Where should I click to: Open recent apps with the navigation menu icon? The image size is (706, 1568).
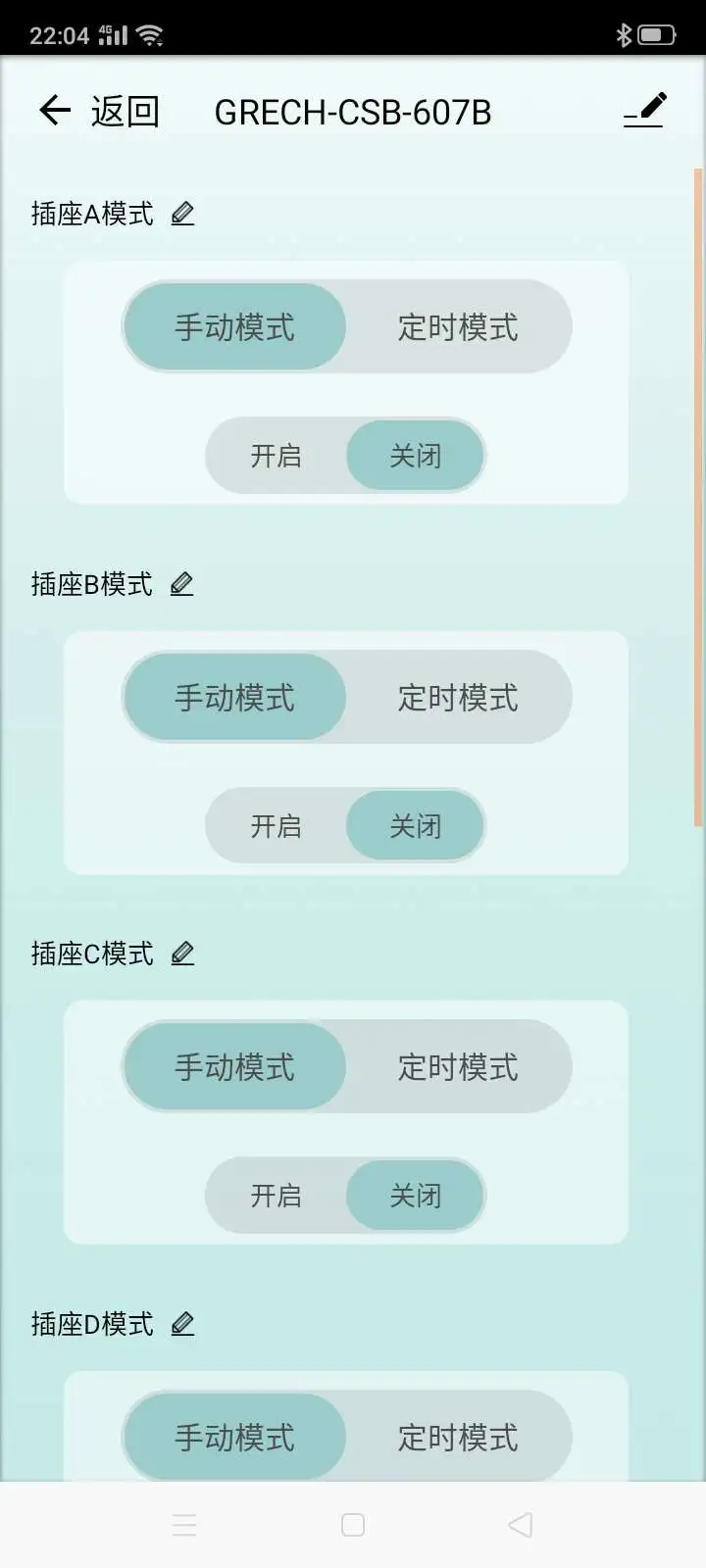[184, 1524]
